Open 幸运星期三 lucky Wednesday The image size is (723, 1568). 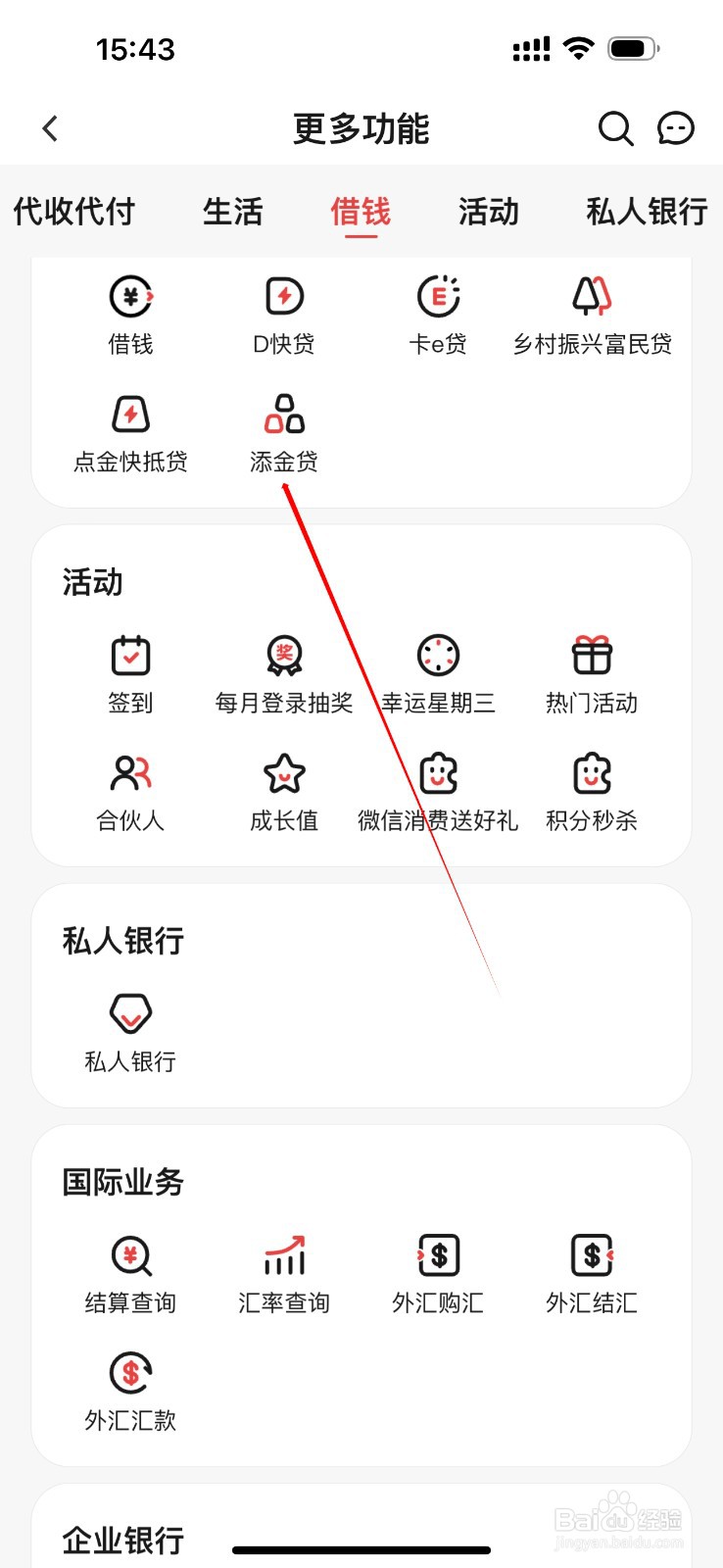tap(438, 657)
